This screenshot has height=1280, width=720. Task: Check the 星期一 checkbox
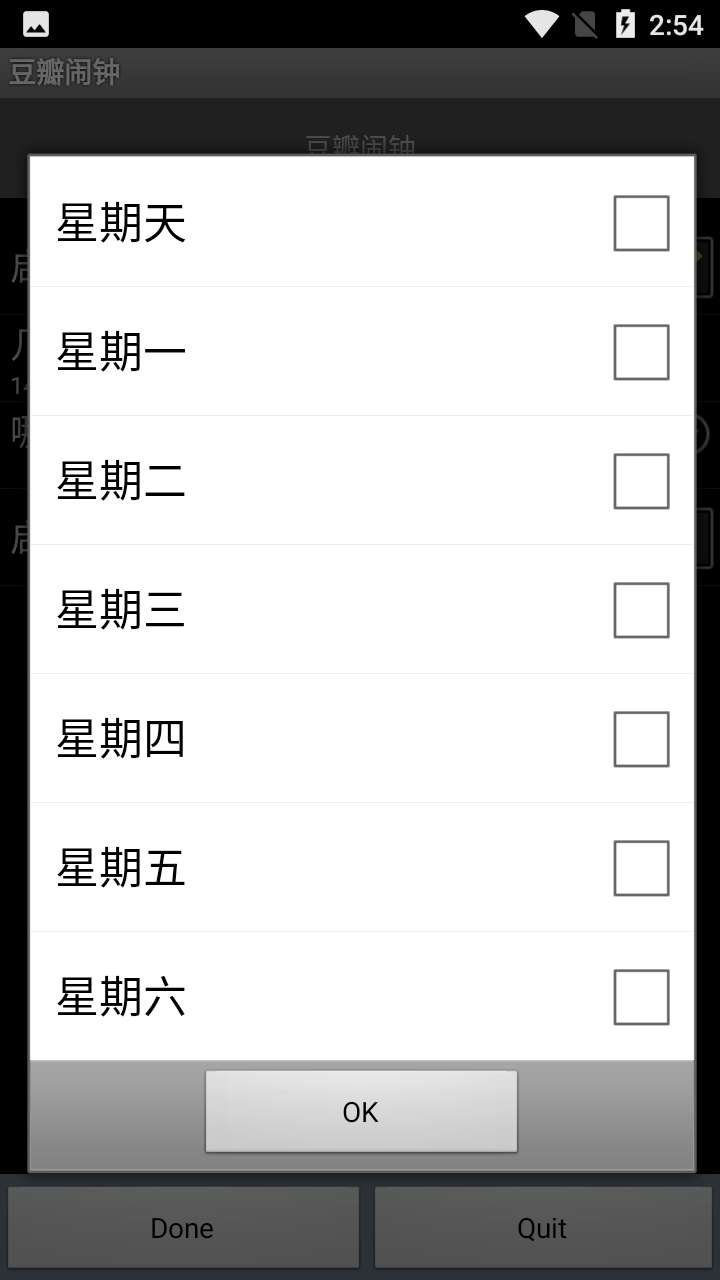pyautogui.click(x=641, y=352)
